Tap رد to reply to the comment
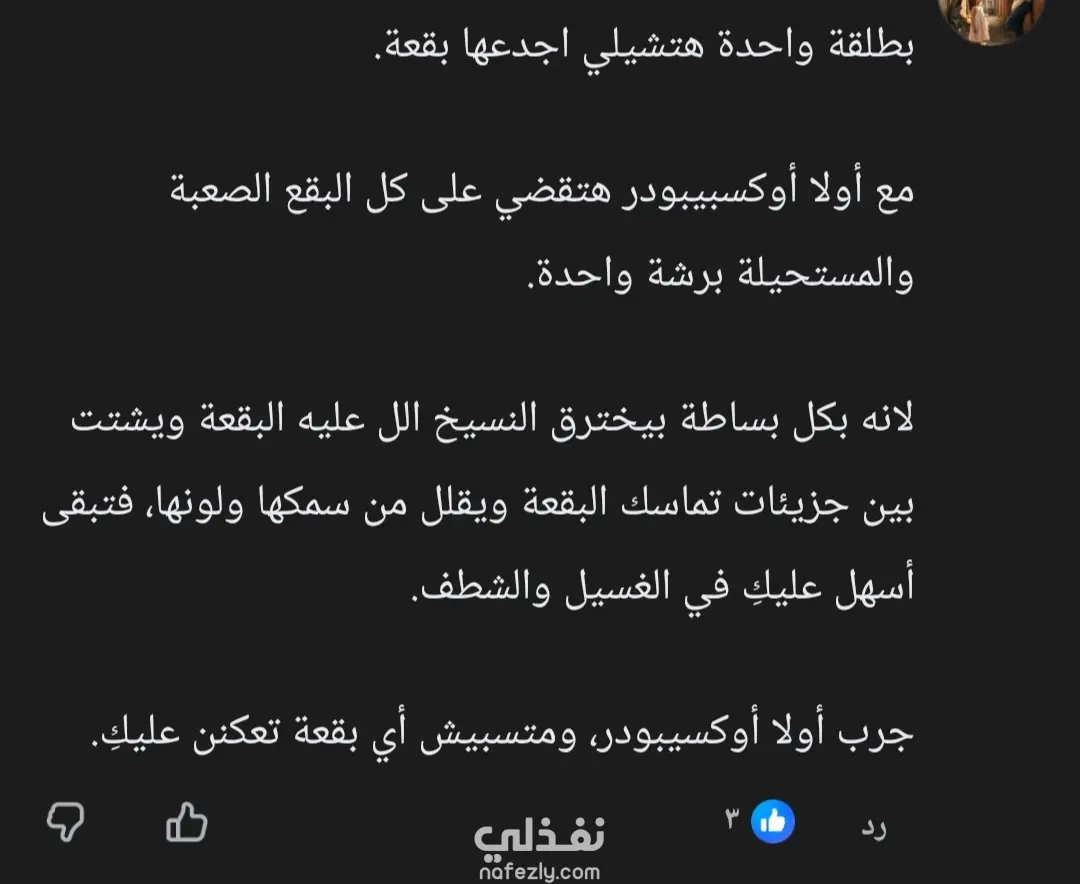 [873, 827]
